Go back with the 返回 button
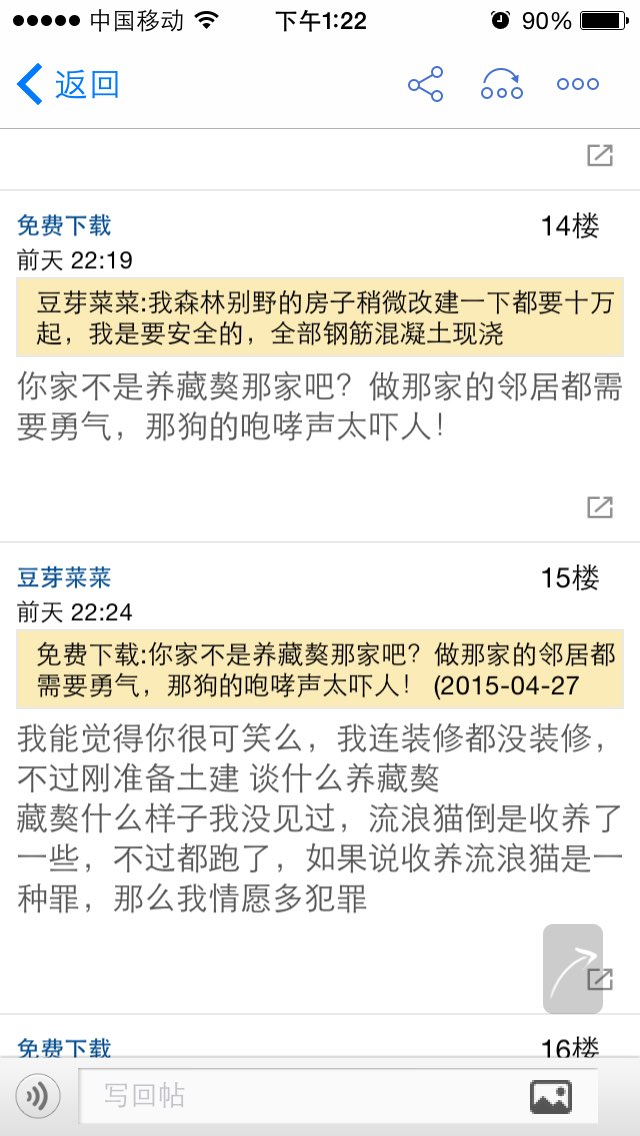 (68, 84)
